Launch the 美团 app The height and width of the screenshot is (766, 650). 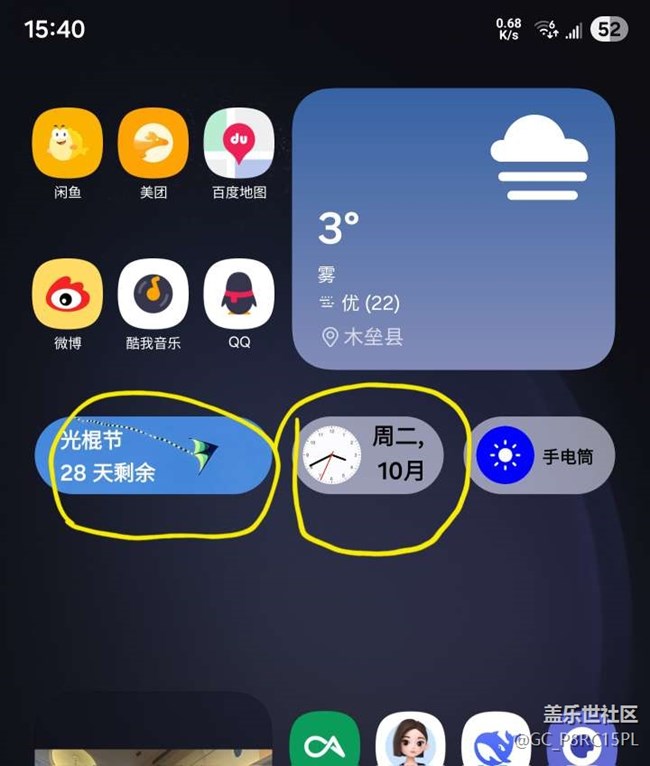pyautogui.click(x=153, y=143)
